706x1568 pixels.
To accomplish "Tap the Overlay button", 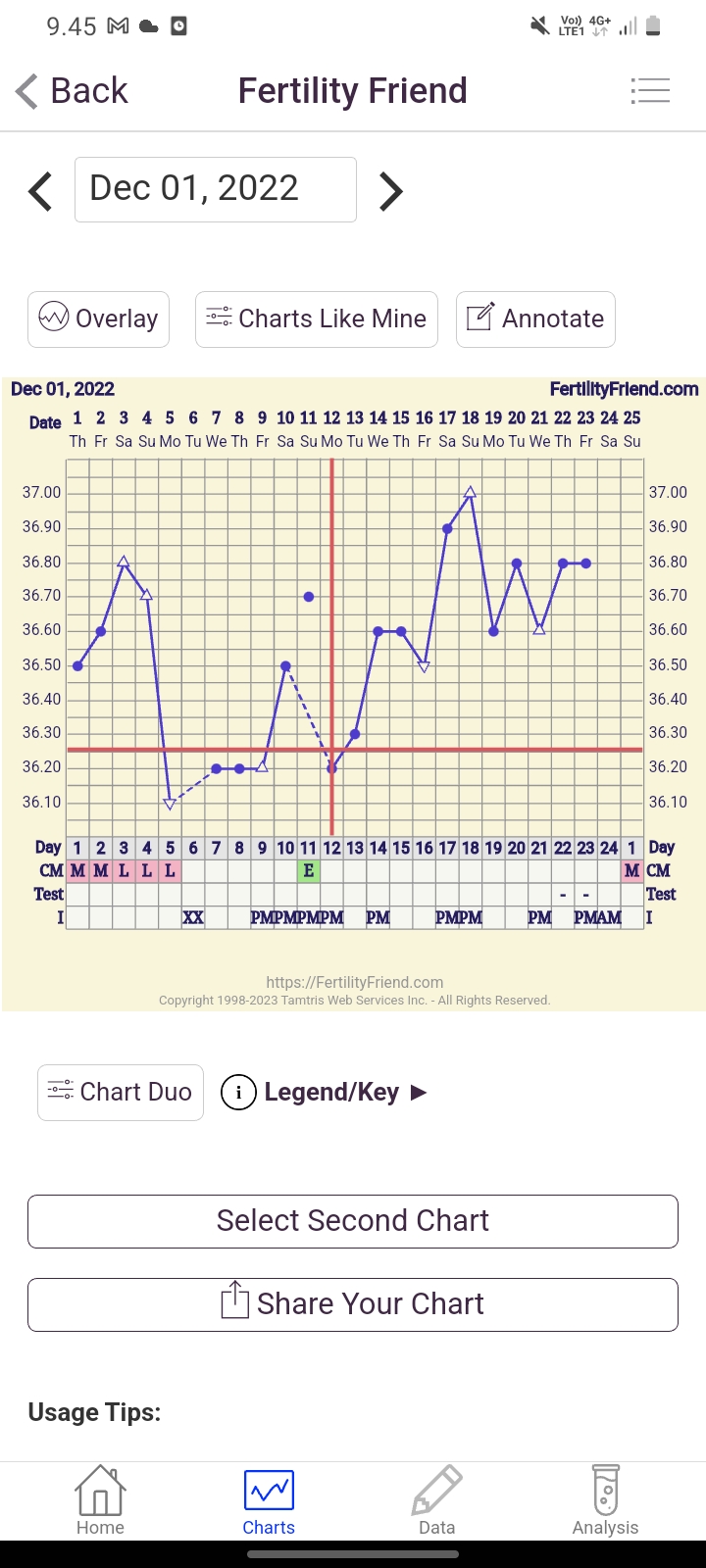I will pyautogui.click(x=98, y=318).
